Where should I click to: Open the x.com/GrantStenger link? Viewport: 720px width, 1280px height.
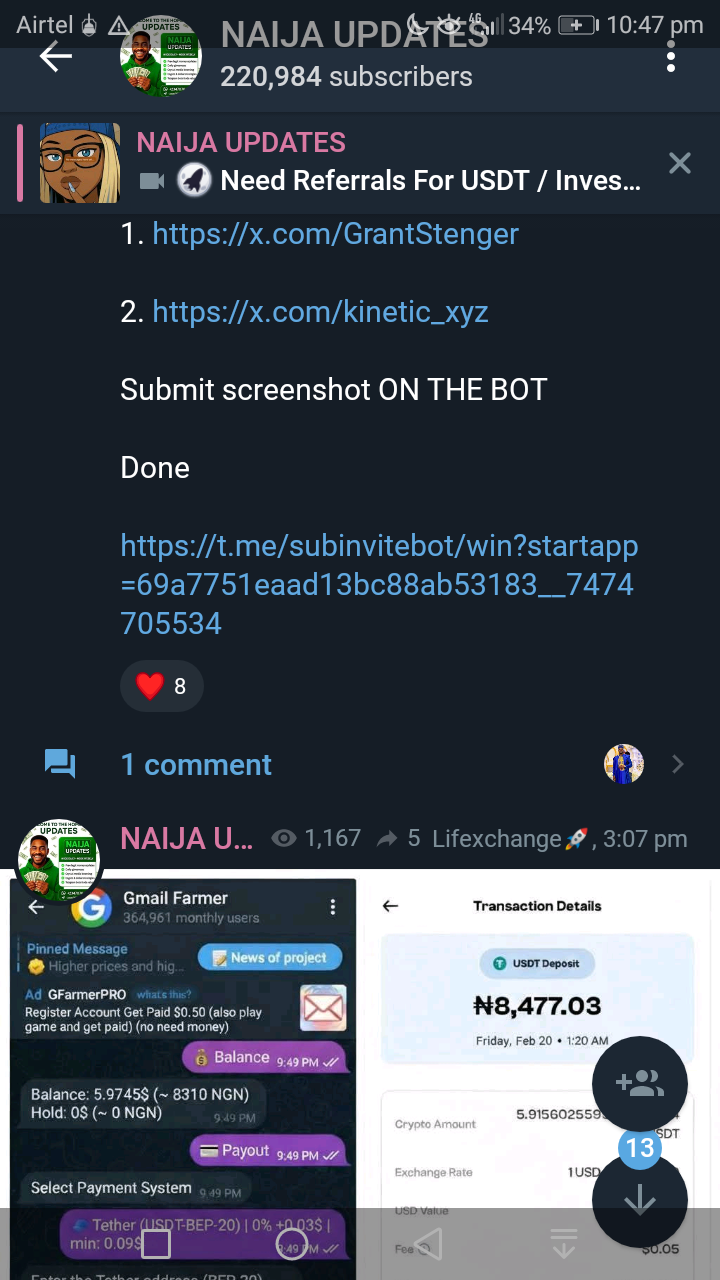[335, 234]
